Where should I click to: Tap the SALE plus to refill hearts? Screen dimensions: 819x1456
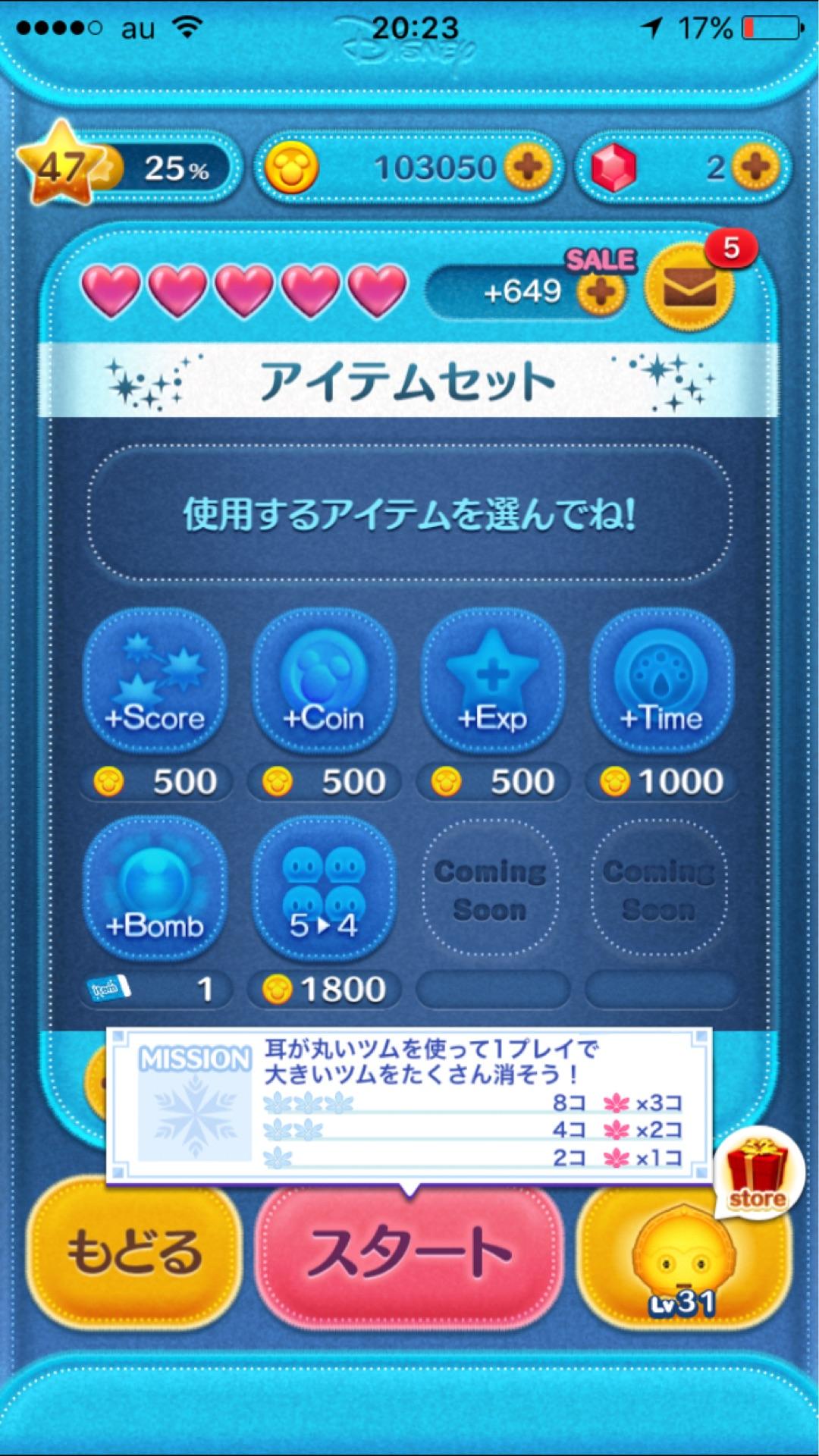coord(601,291)
